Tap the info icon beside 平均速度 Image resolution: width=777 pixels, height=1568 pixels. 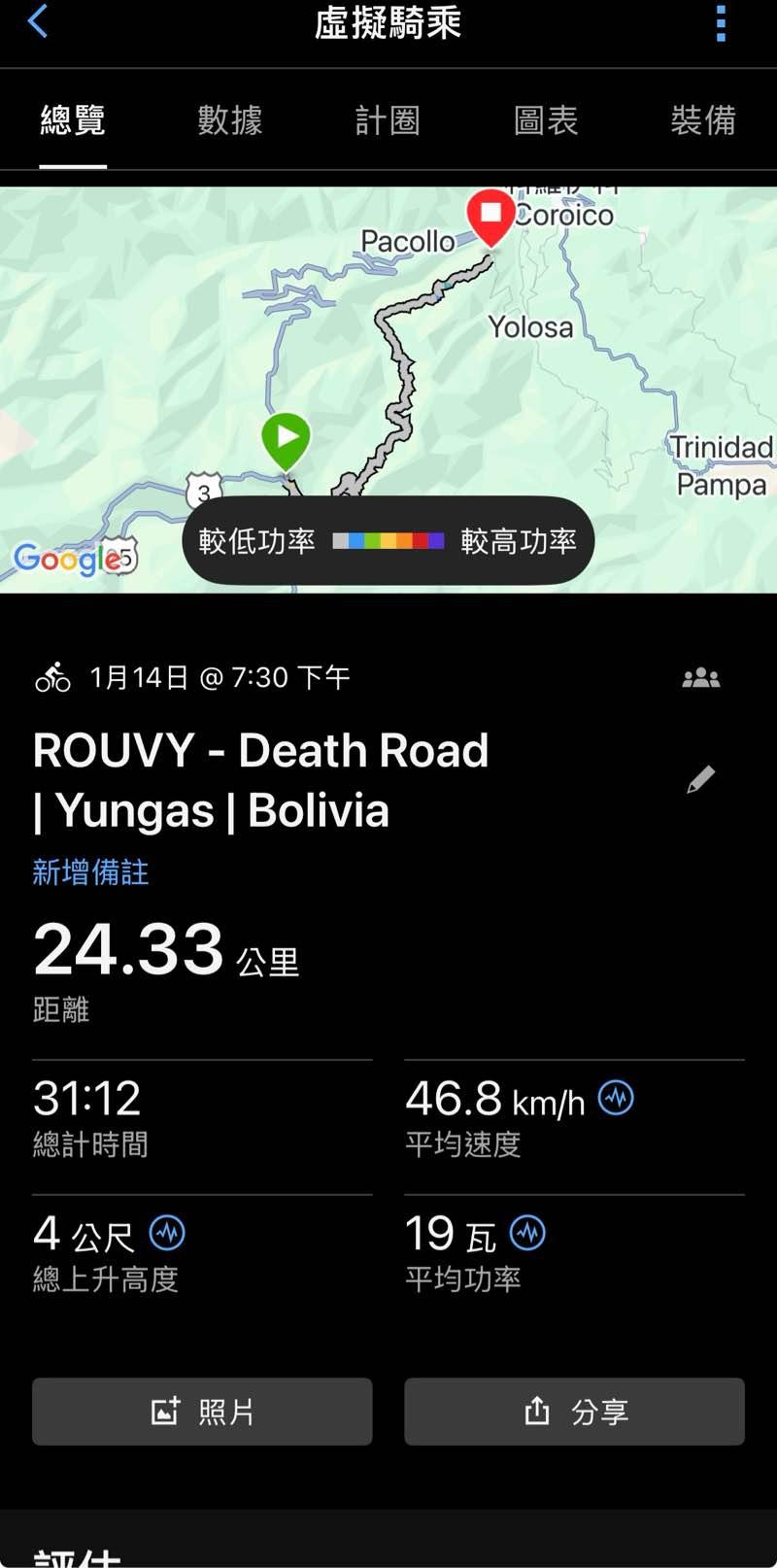tap(616, 1099)
